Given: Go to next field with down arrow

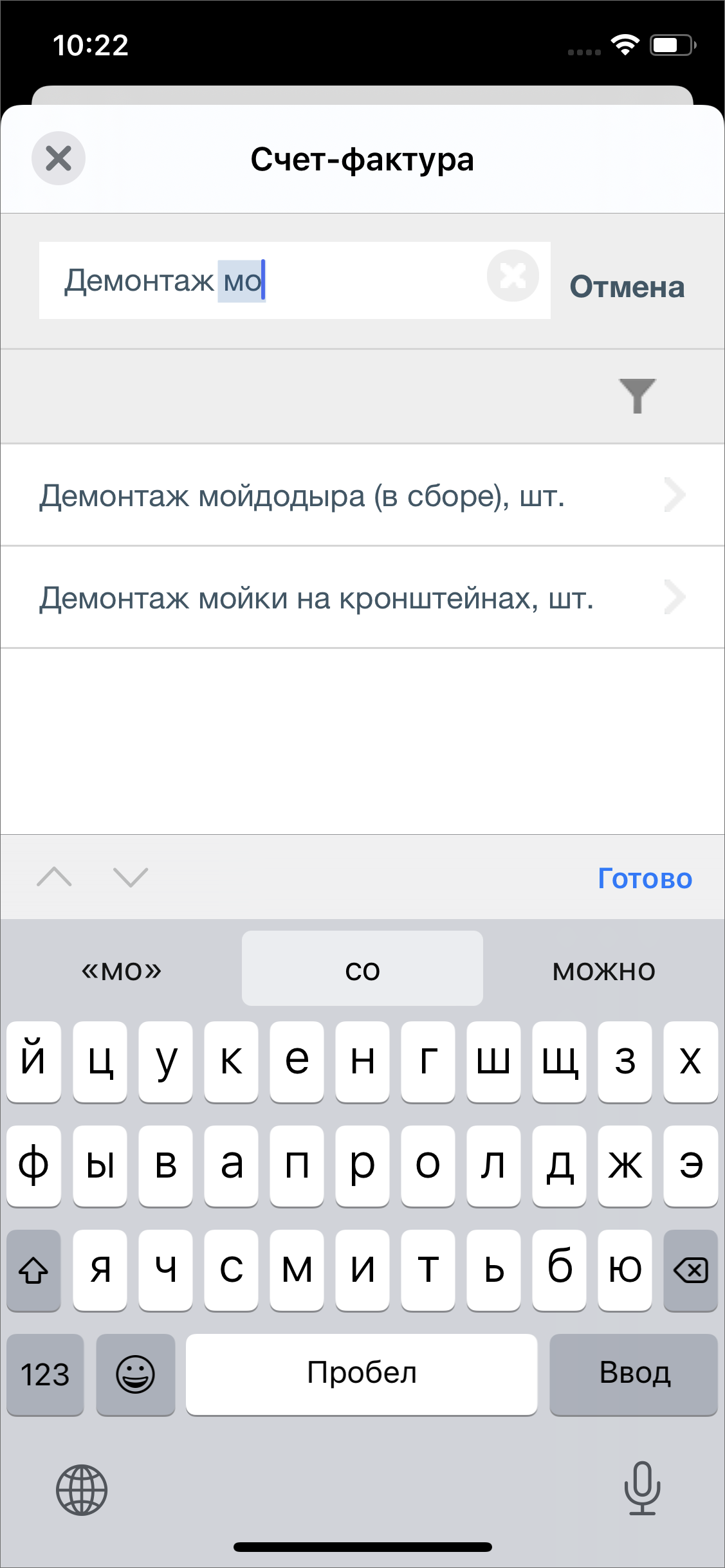Looking at the screenshot, I should (131, 877).
